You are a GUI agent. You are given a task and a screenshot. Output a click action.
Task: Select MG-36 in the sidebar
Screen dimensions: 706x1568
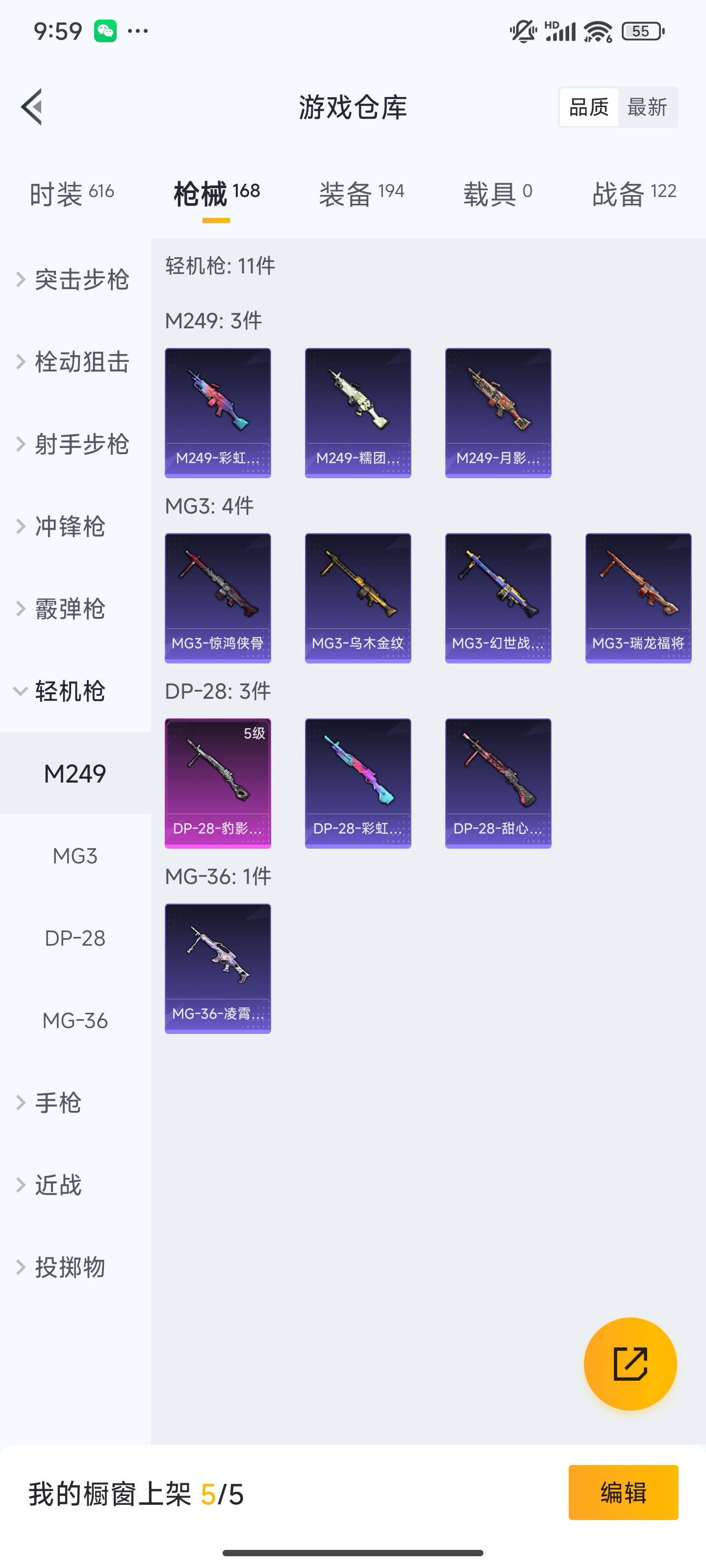tap(75, 1020)
